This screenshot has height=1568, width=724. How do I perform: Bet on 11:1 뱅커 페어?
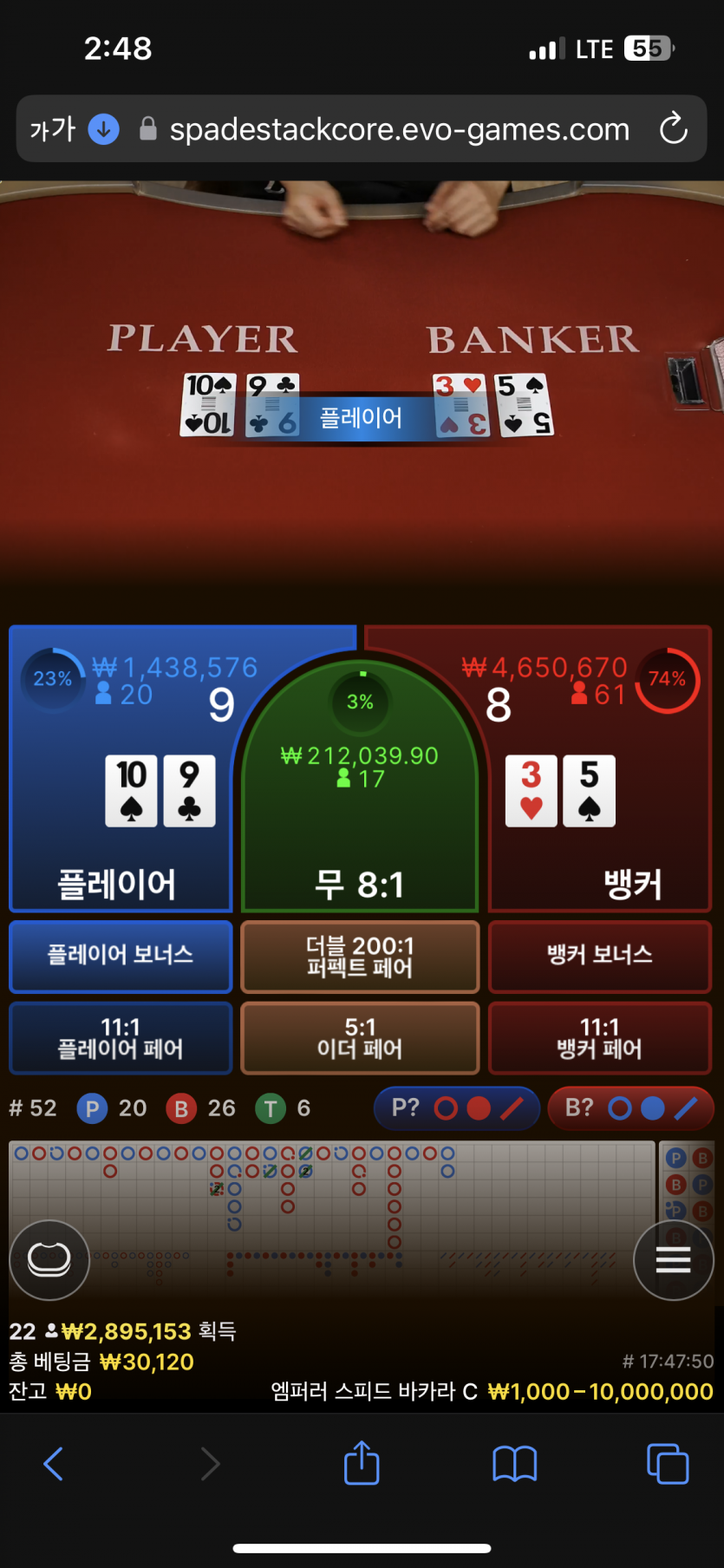tap(599, 1038)
